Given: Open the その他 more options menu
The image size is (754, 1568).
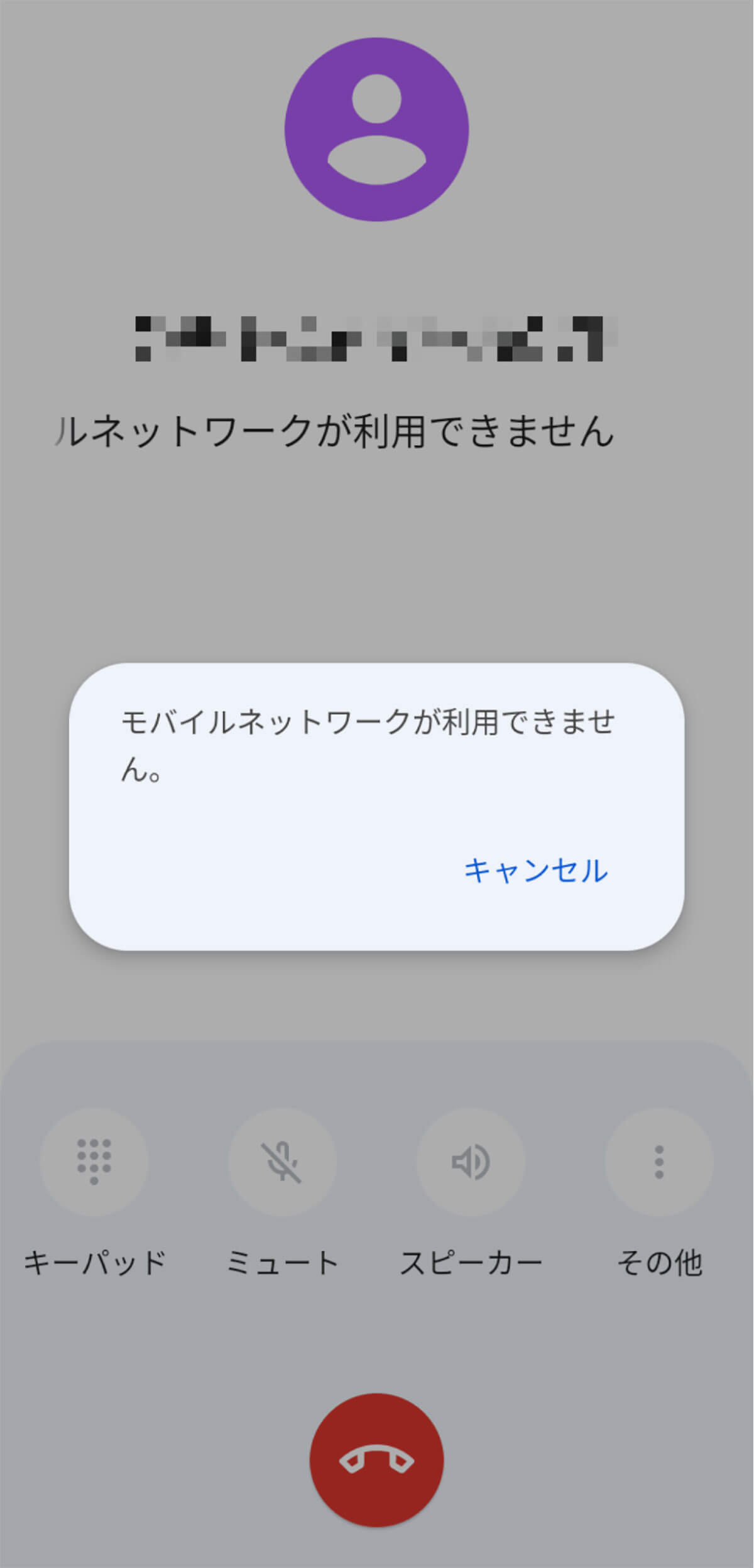Looking at the screenshot, I should tap(658, 1162).
